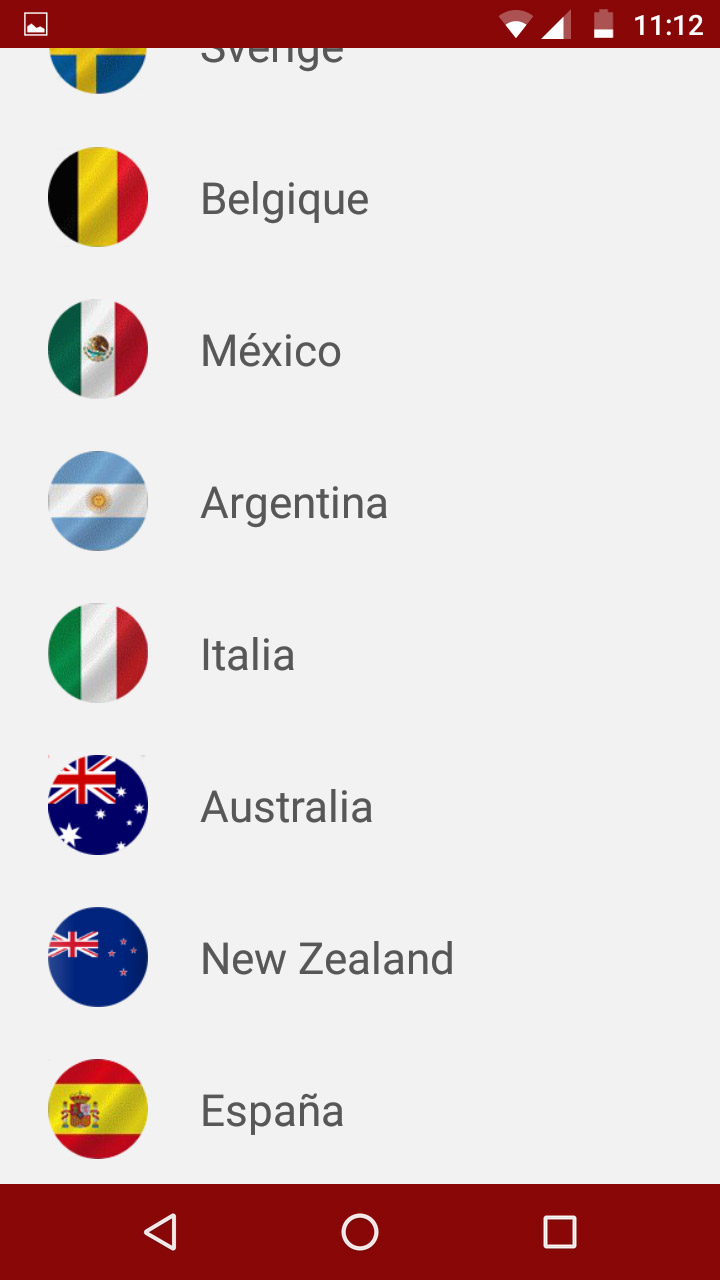The width and height of the screenshot is (720, 1280).
Task: Open recent apps from the navigation bar
Action: [559, 1232]
